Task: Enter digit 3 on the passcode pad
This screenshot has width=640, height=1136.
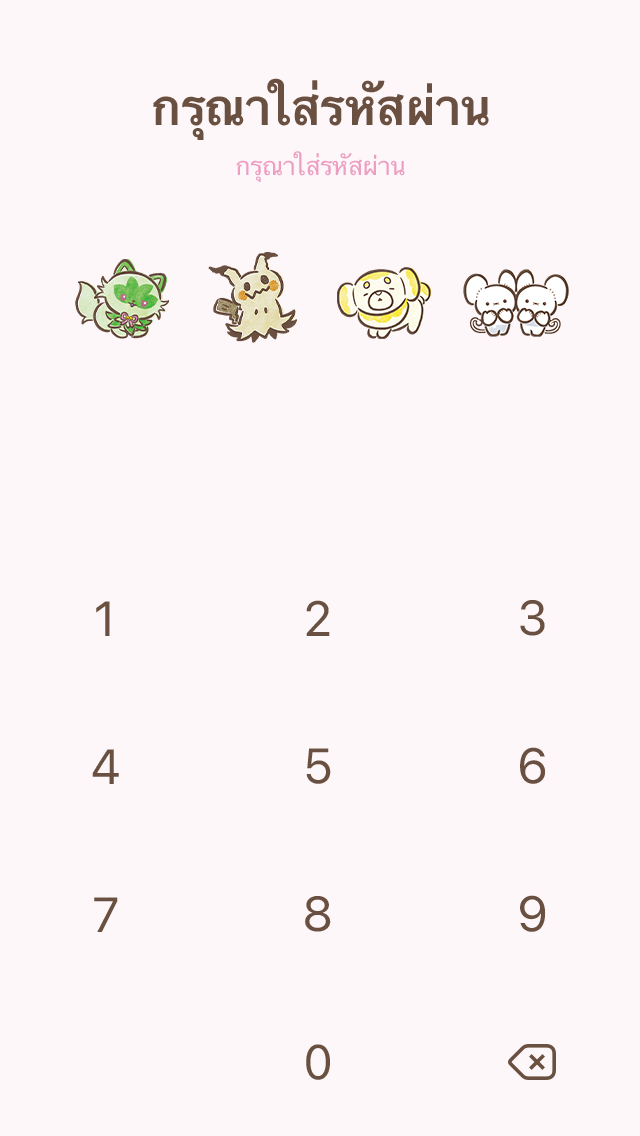Action: [x=532, y=619]
